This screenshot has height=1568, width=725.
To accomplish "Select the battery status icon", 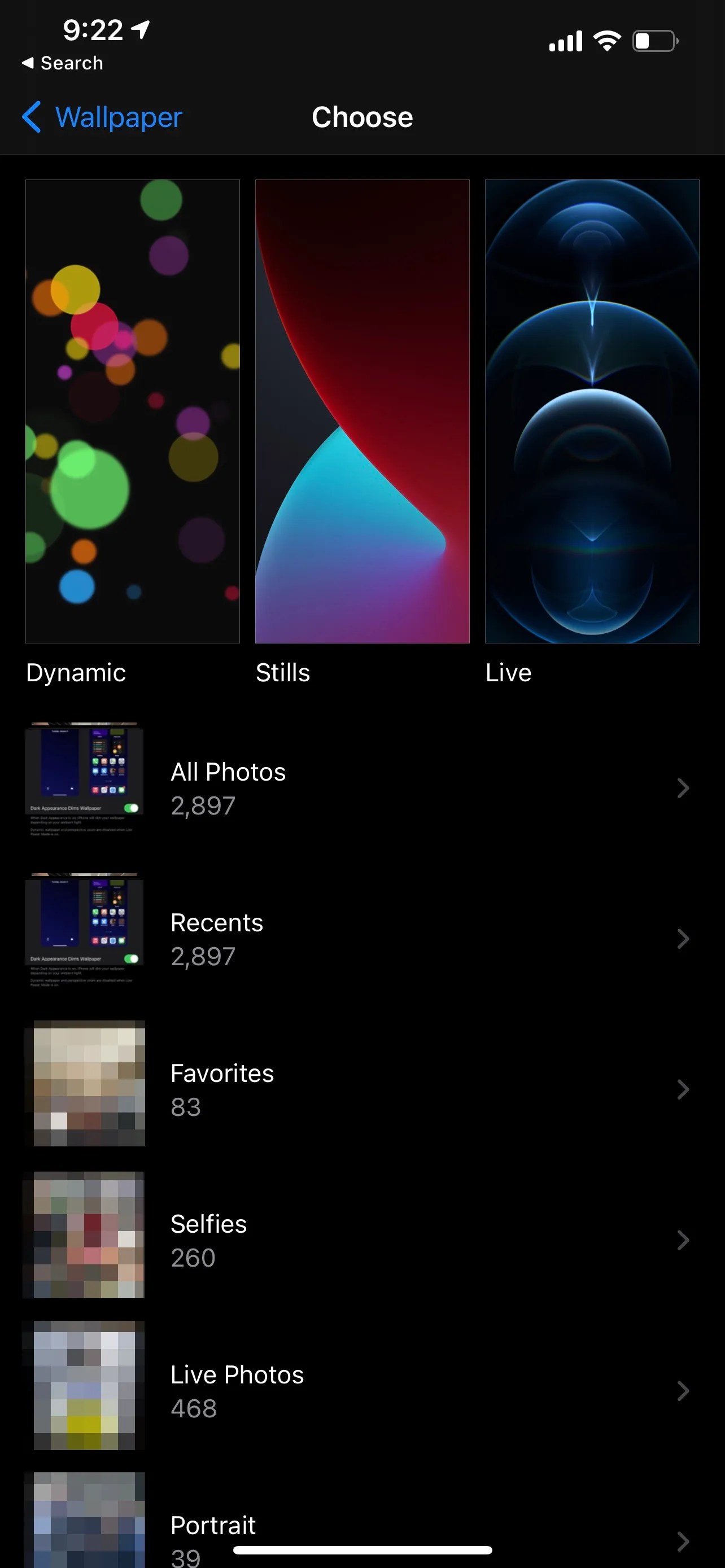I will point(654,40).
